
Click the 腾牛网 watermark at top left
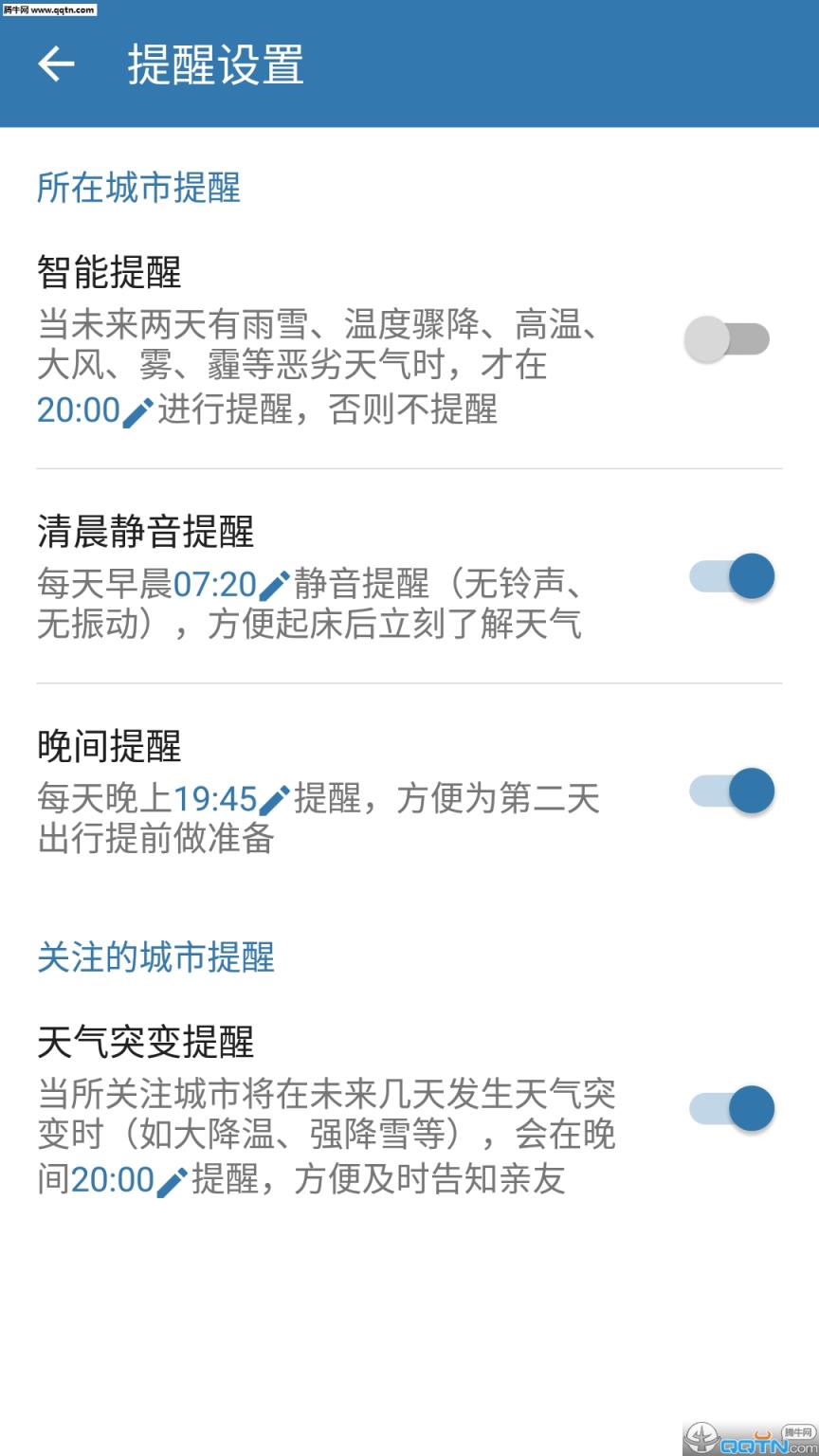[x=48, y=10]
